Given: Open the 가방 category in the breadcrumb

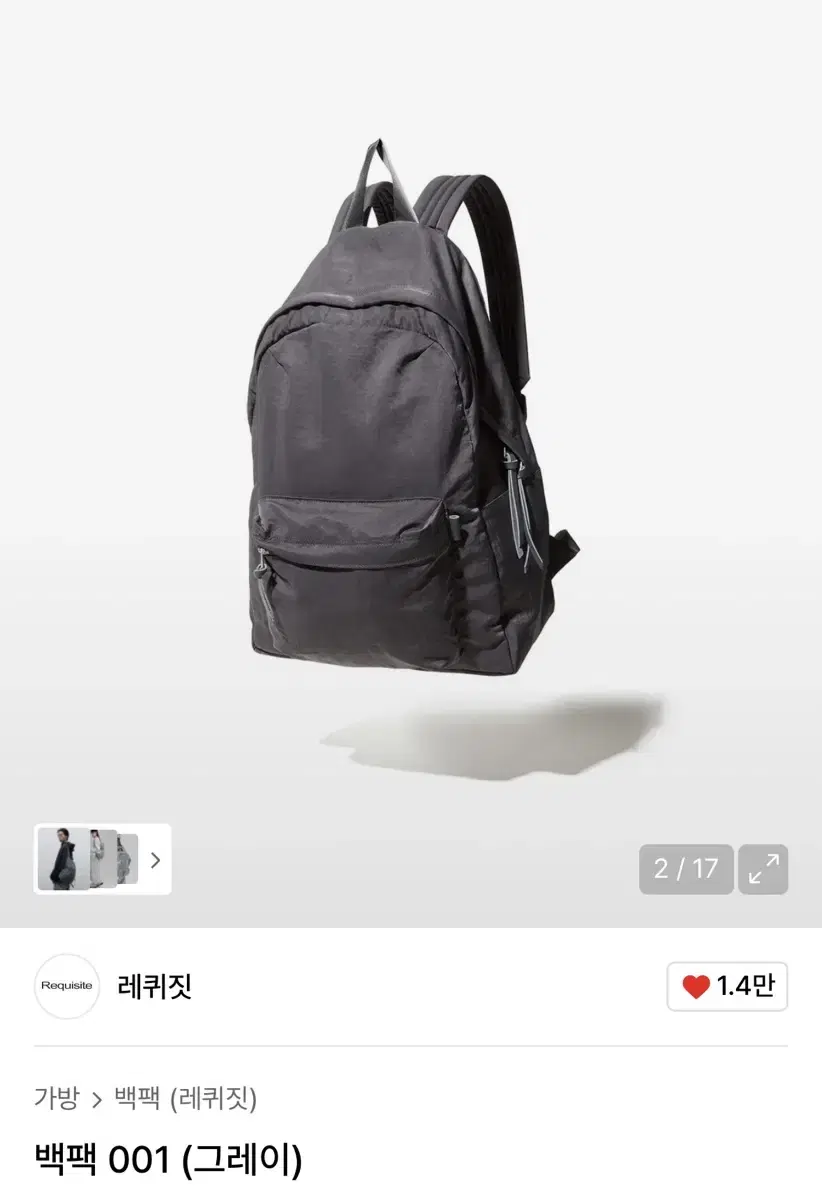Looking at the screenshot, I should tap(58, 1096).
